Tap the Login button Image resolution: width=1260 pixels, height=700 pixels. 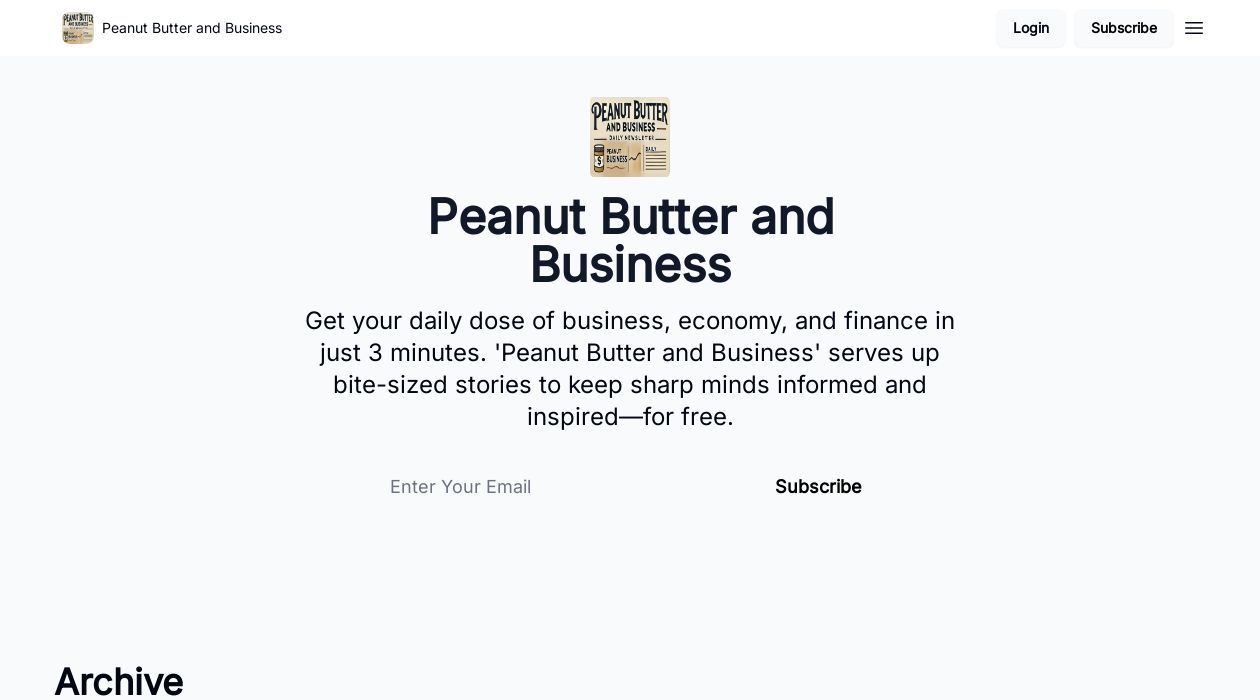(1030, 28)
